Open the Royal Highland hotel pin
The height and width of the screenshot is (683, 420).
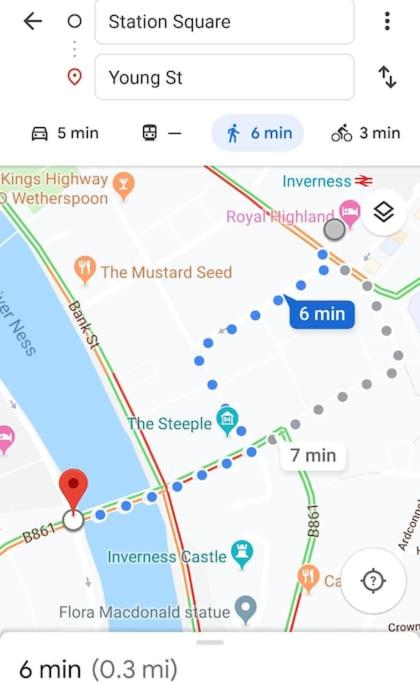point(350,213)
